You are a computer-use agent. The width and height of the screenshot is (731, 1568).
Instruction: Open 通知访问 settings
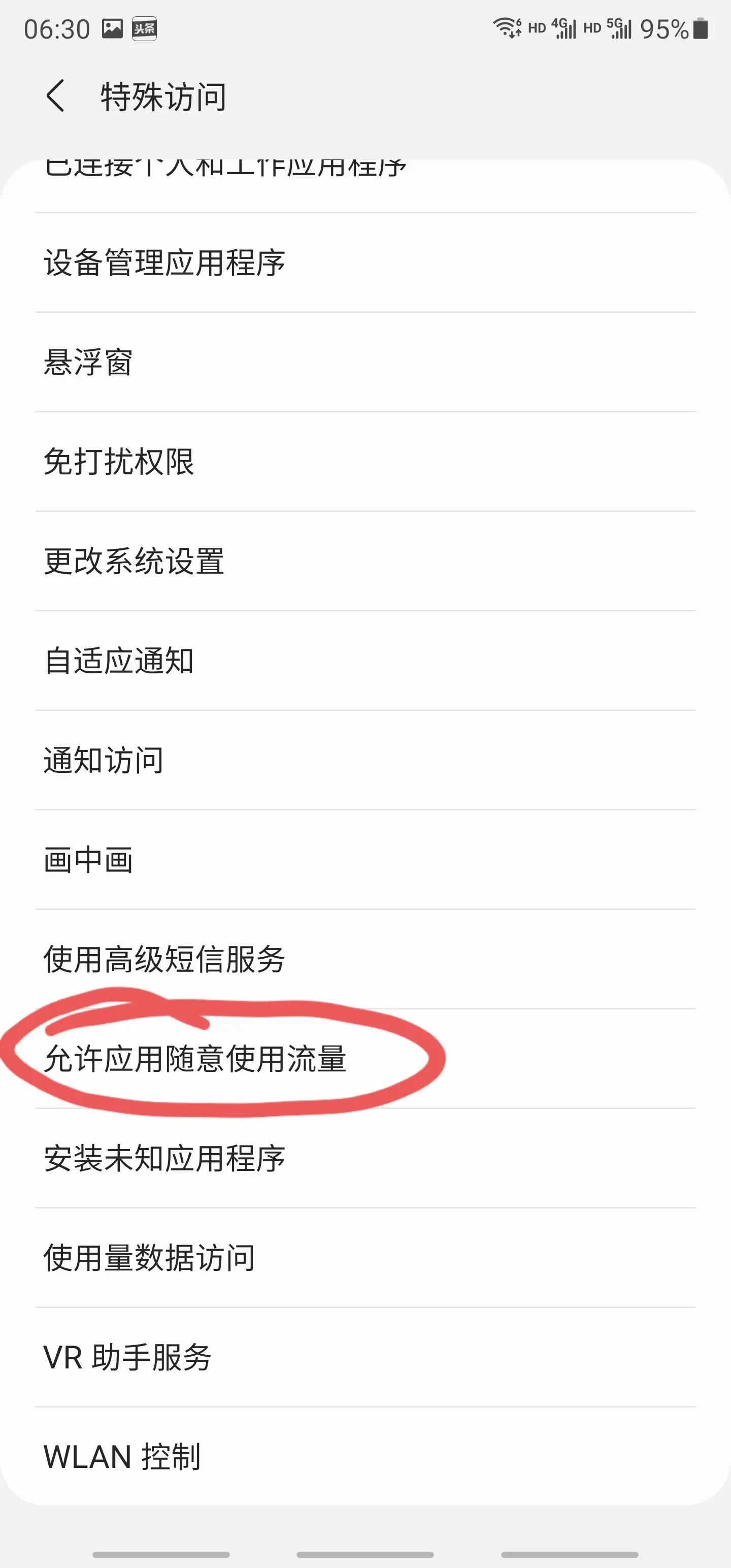point(105,759)
